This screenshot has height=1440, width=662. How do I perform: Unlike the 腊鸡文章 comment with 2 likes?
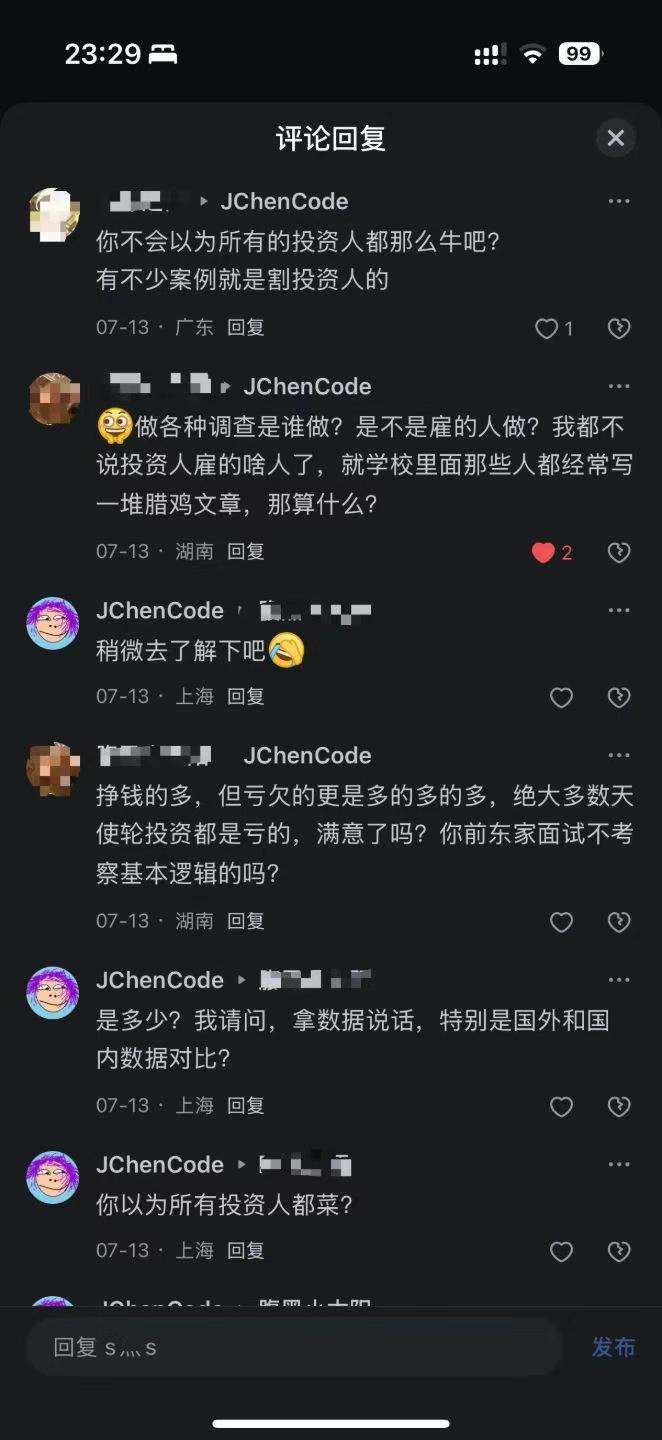tap(543, 552)
